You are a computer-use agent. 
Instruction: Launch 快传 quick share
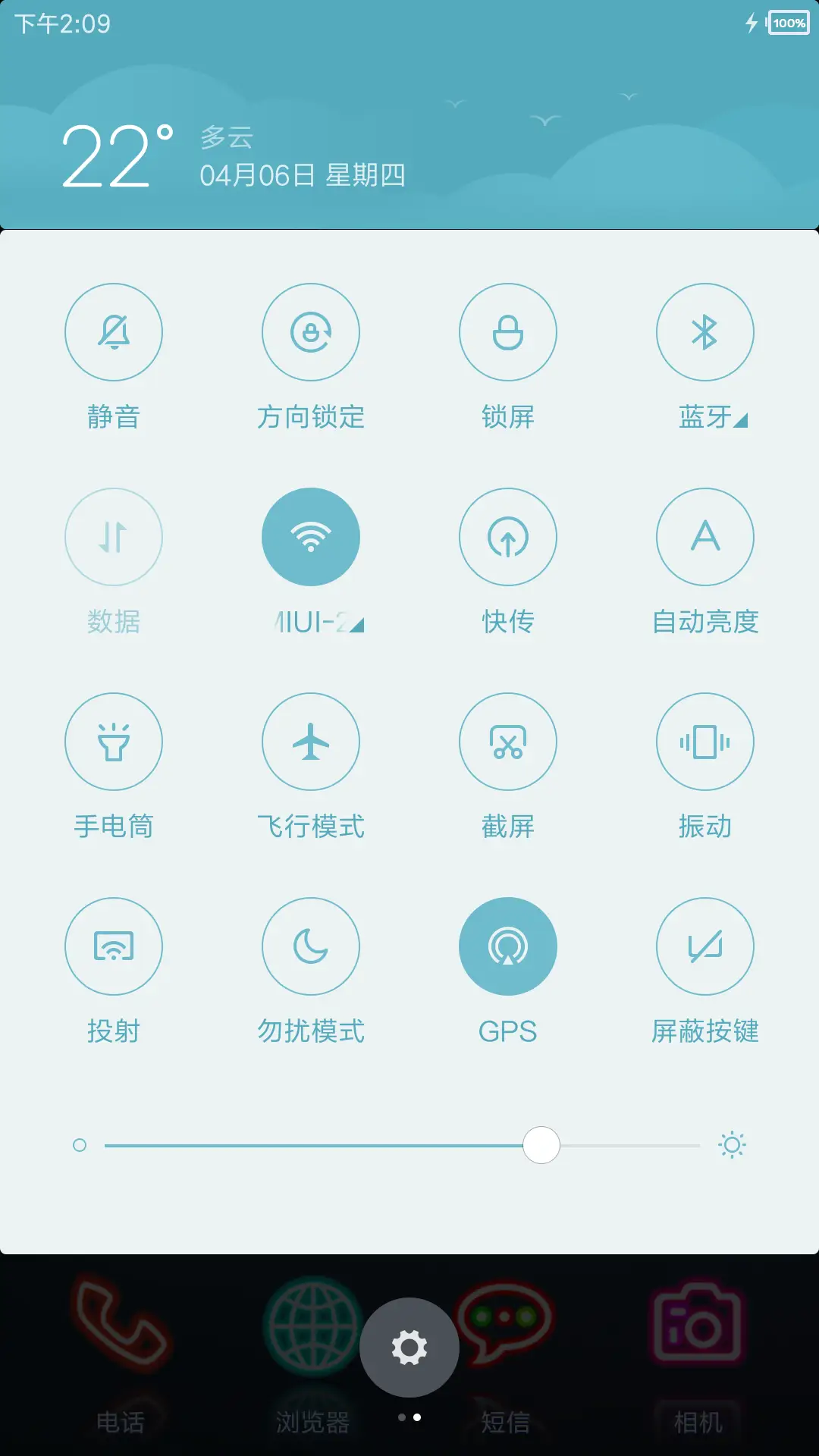click(x=508, y=537)
